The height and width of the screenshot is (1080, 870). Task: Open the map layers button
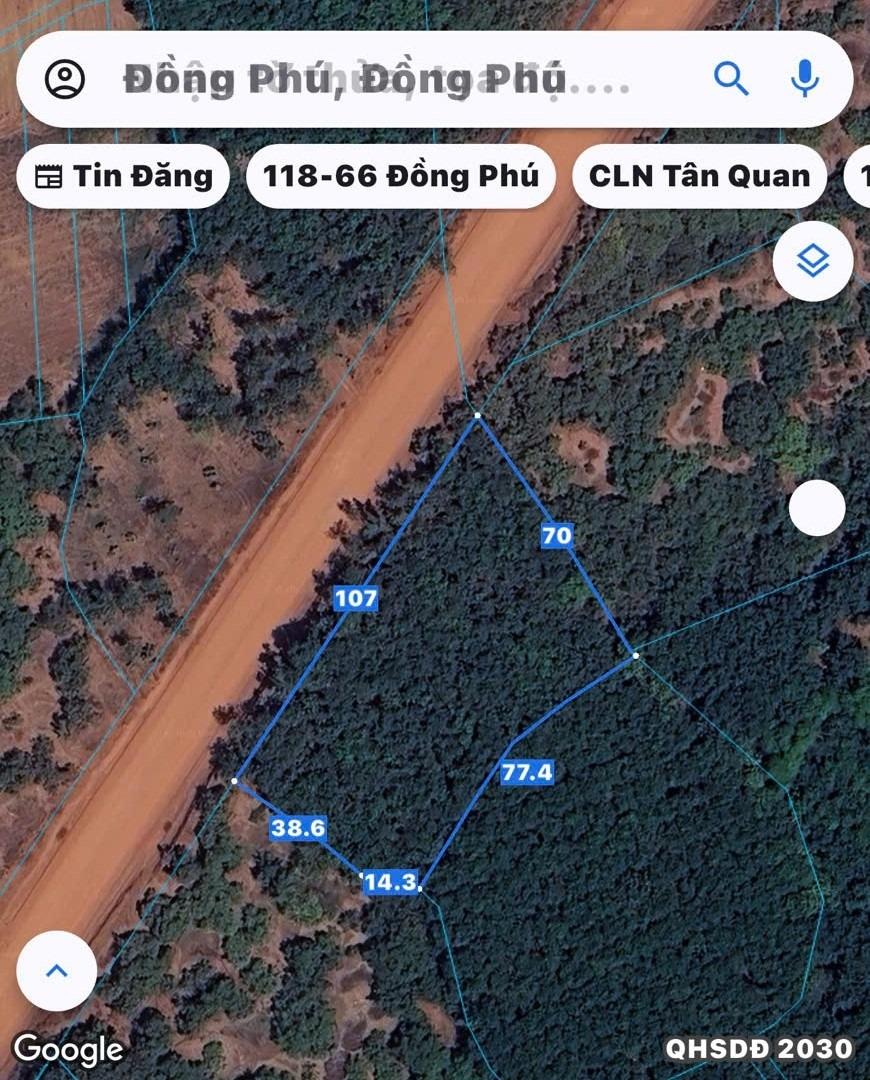coord(812,261)
